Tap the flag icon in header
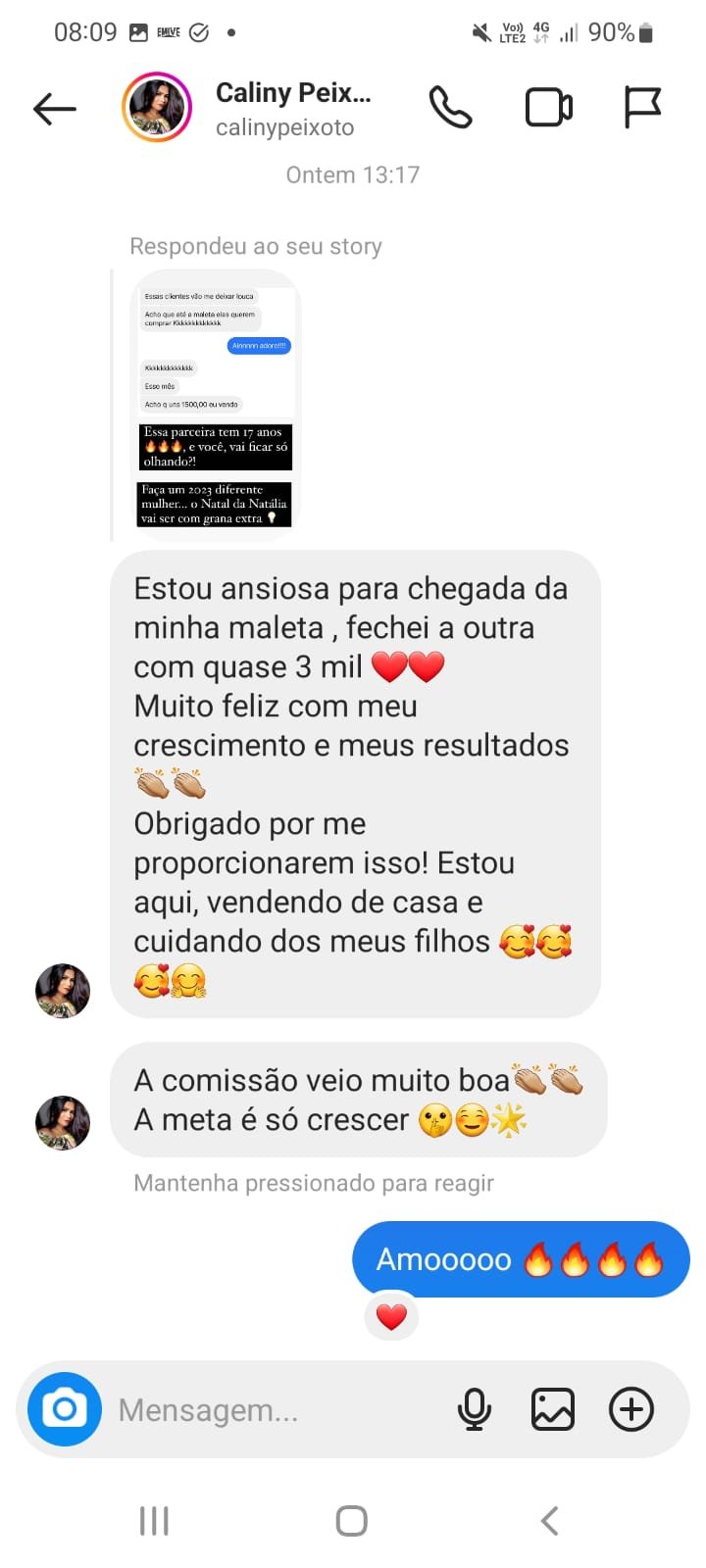Screen dimensions: 706x1568 tap(643, 108)
